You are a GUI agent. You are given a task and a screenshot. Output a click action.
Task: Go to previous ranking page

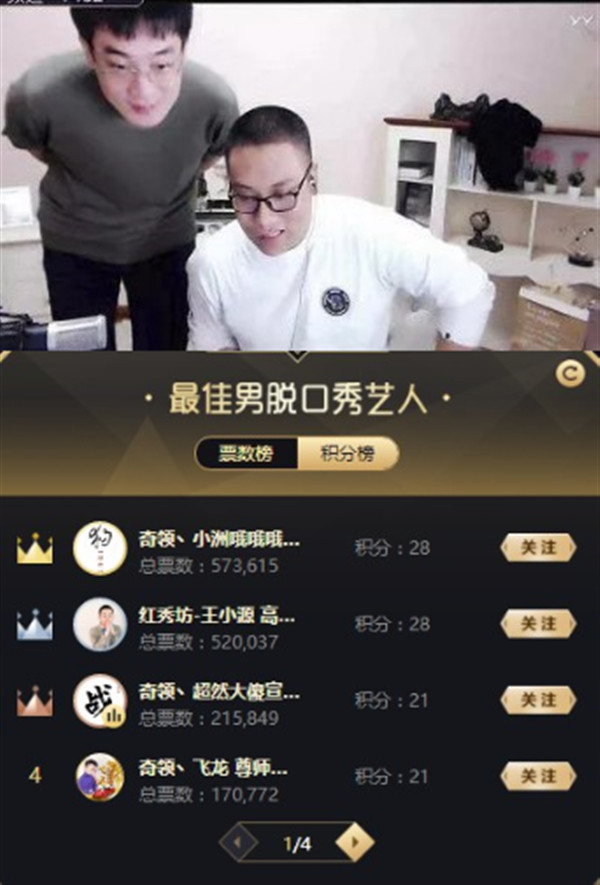pos(238,844)
